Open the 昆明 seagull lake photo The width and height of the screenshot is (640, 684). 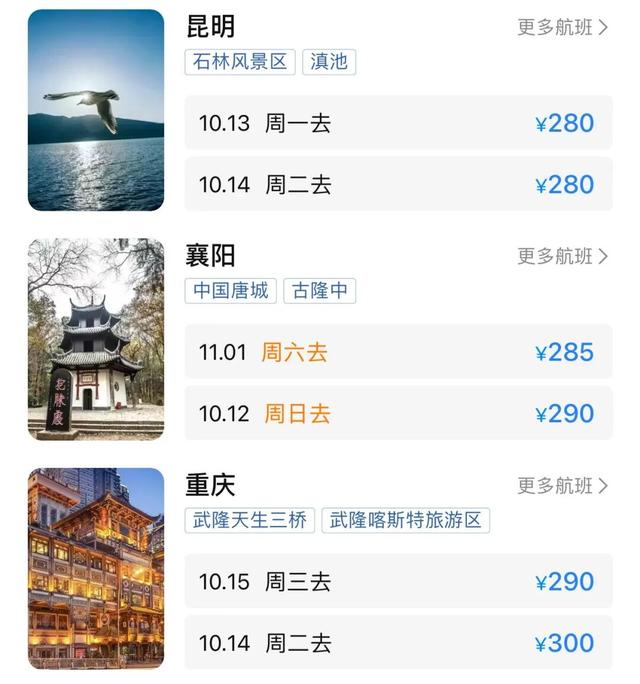[x=96, y=110]
